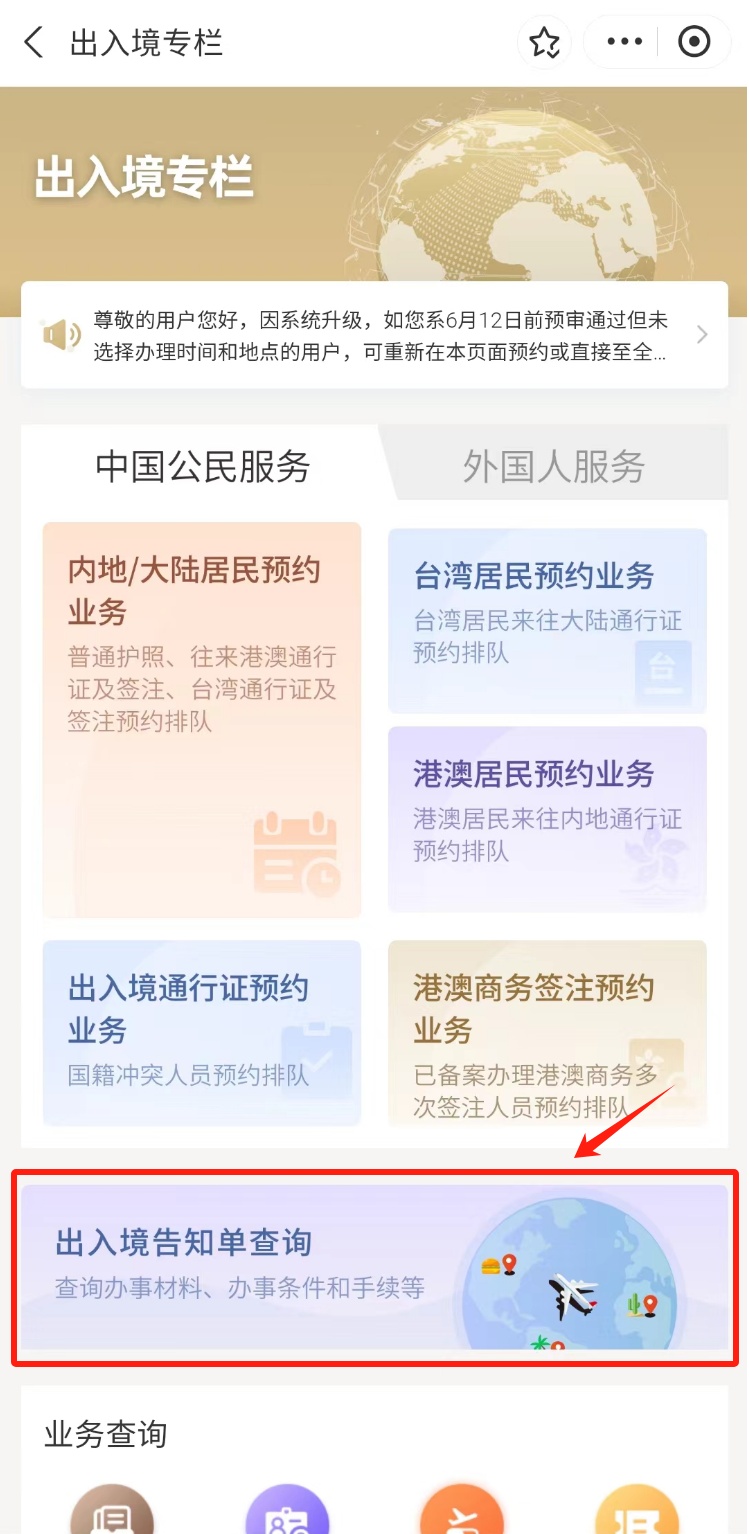Open 内地/大陆居民预约业务 card
This screenshot has height=1534, width=749.
click(x=201, y=718)
